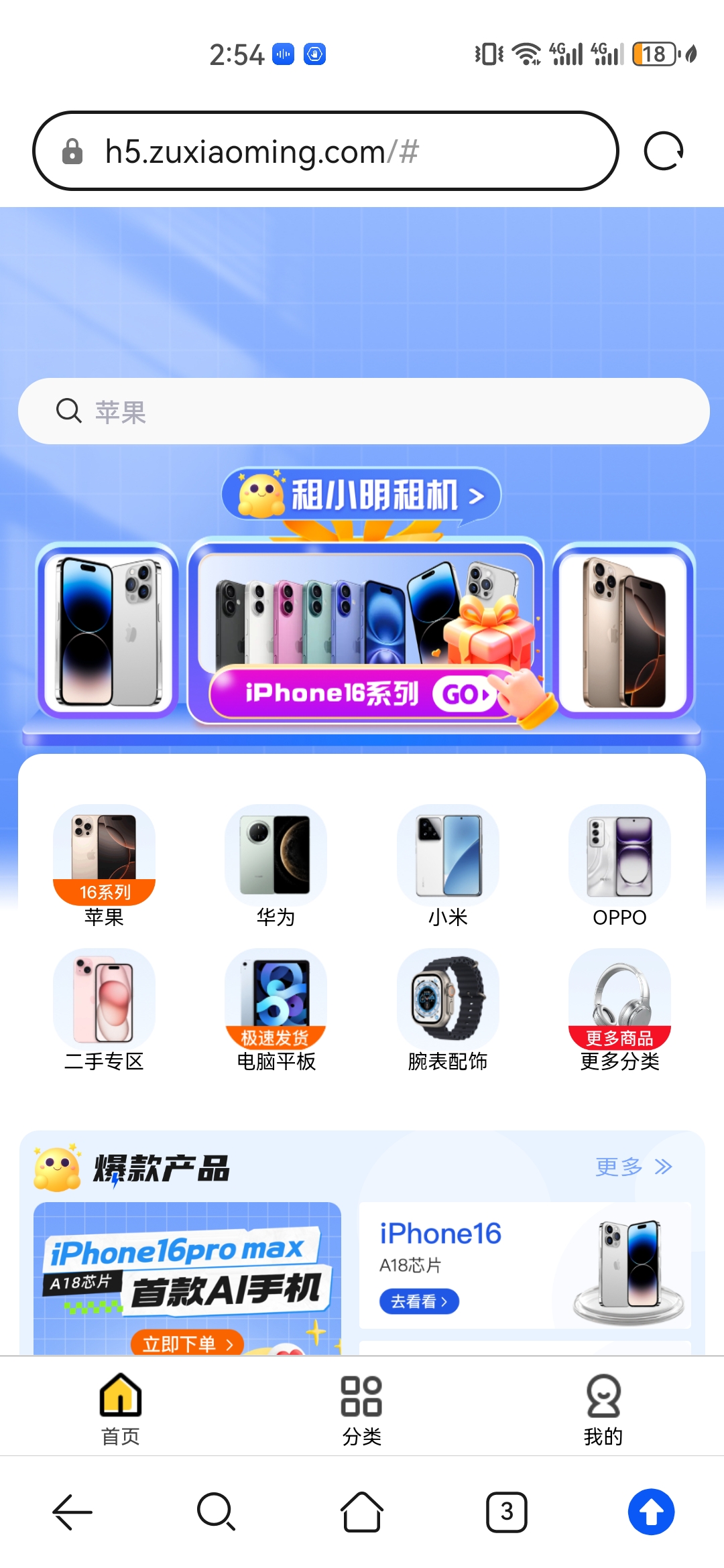This screenshot has height=1568, width=724.
Task: Open the 二手专区 section
Action: click(104, 1010)
